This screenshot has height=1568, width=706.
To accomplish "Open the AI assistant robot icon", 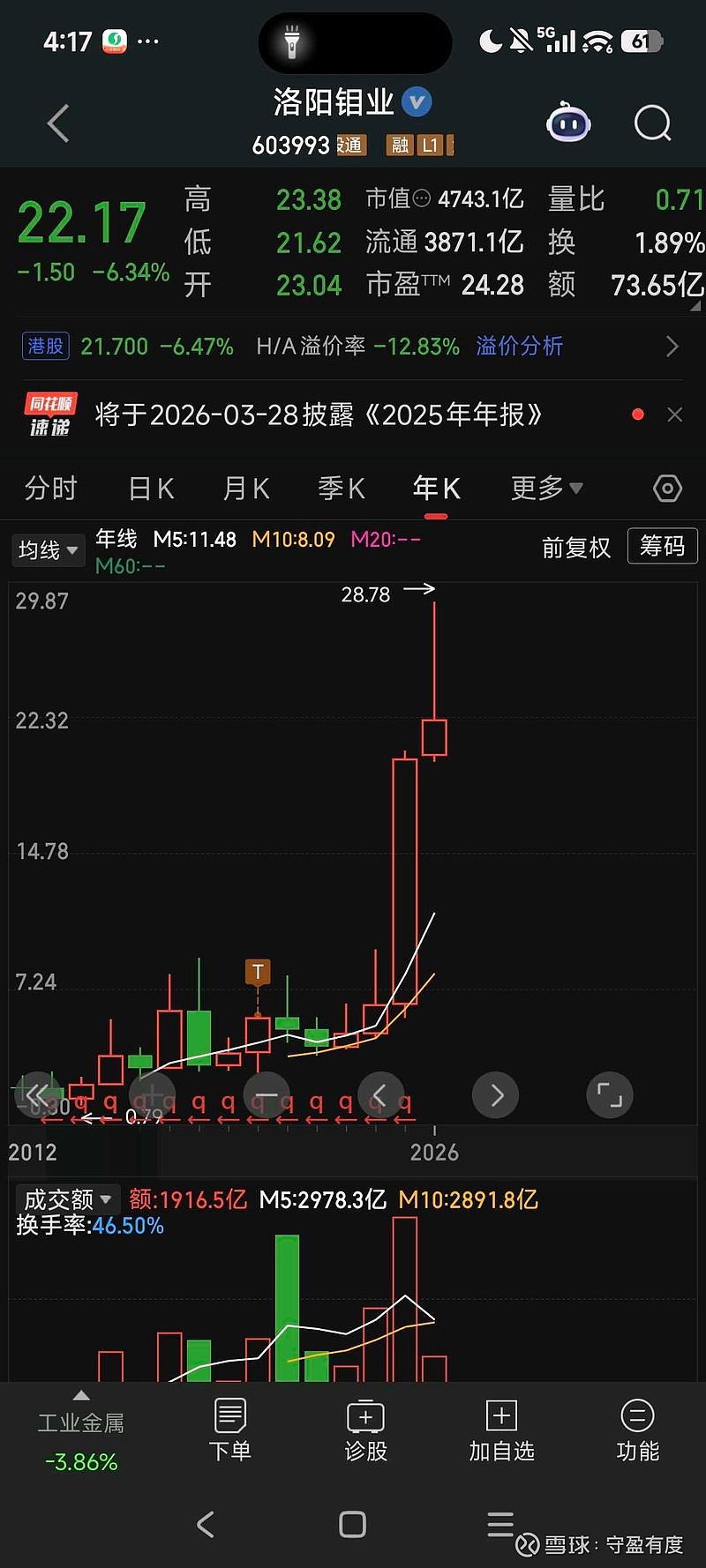I will click(x=568, y=123).
